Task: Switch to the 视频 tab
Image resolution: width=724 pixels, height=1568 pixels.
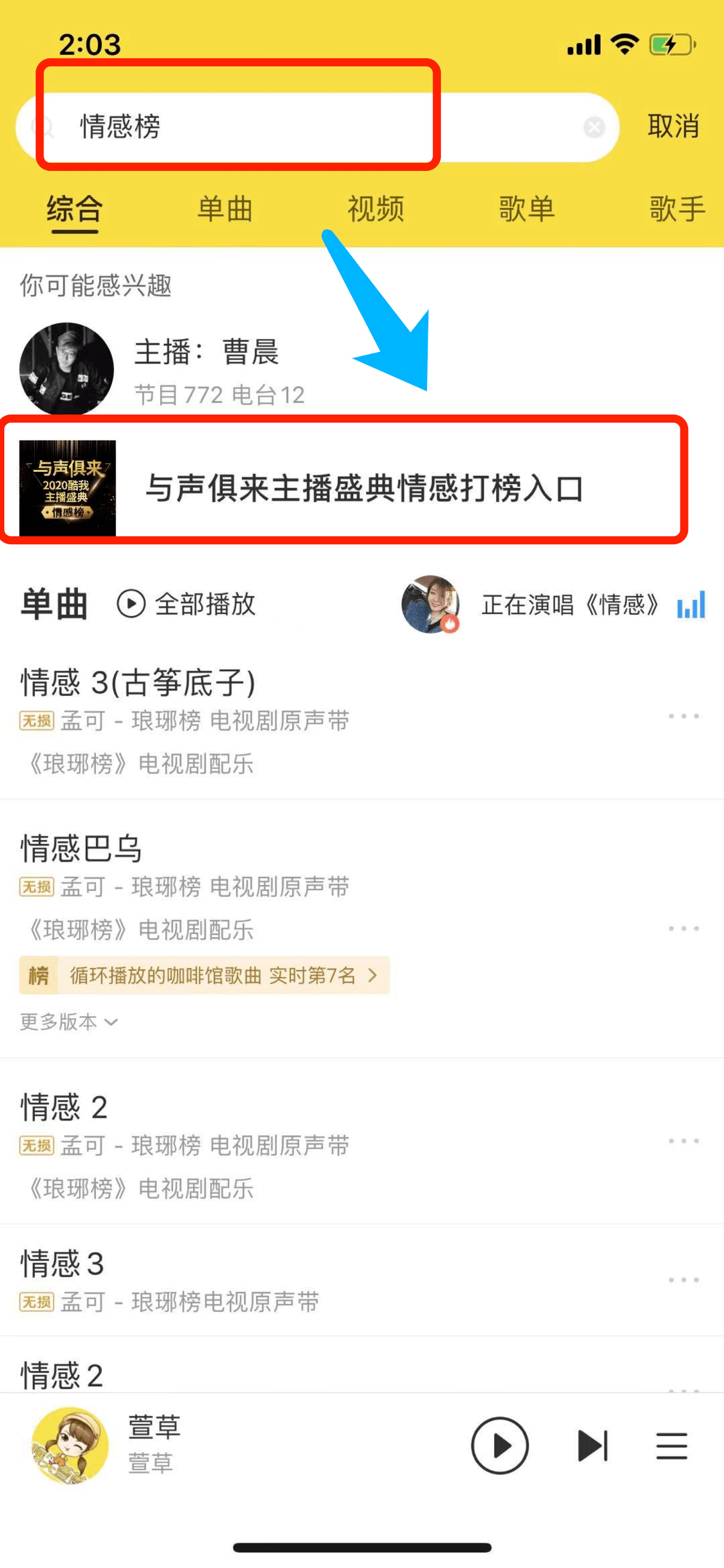Action: pyautogui.click(x=375, y=208)
